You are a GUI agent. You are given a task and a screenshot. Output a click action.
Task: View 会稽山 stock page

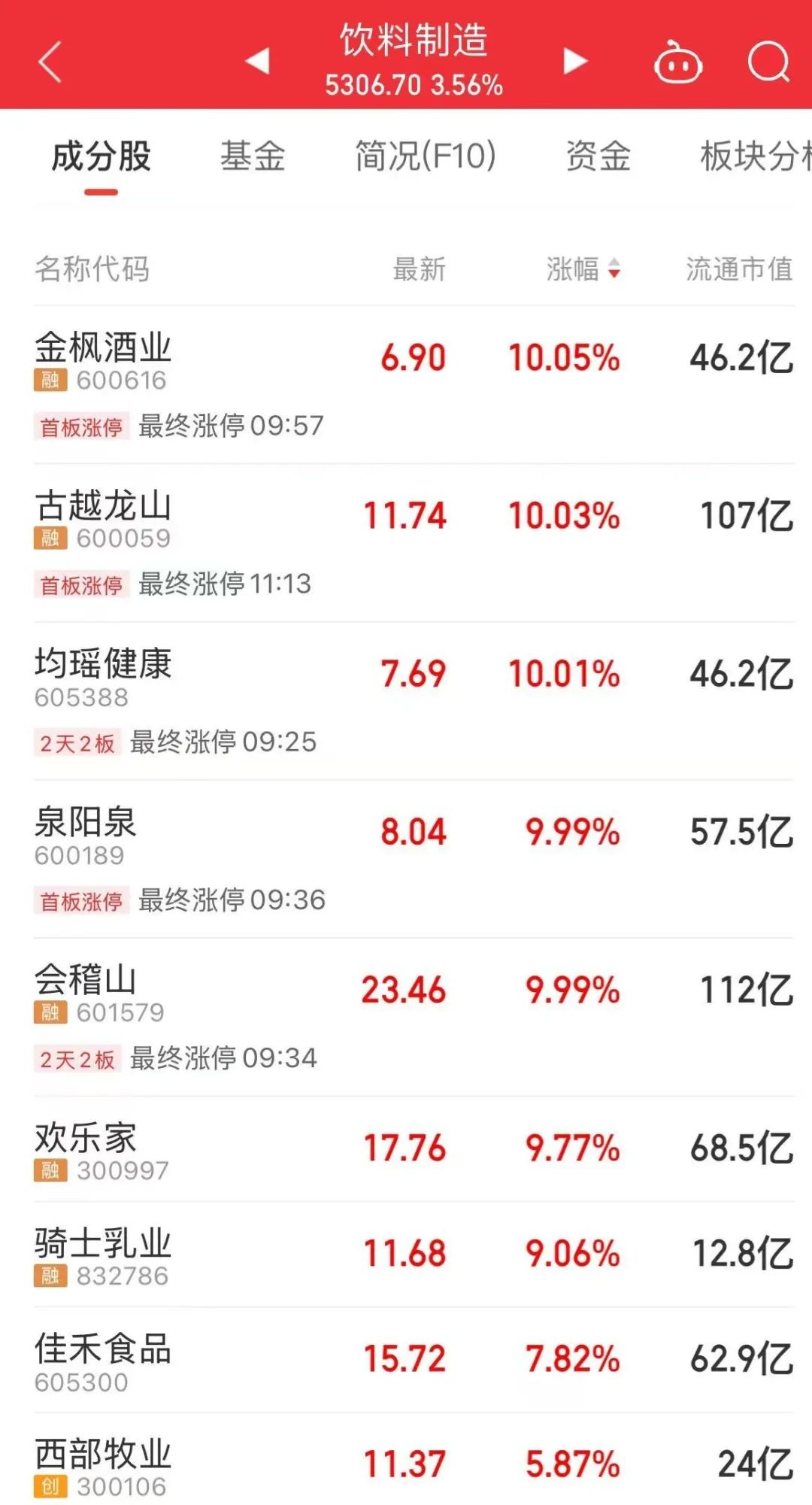click(x=86, y=980)
